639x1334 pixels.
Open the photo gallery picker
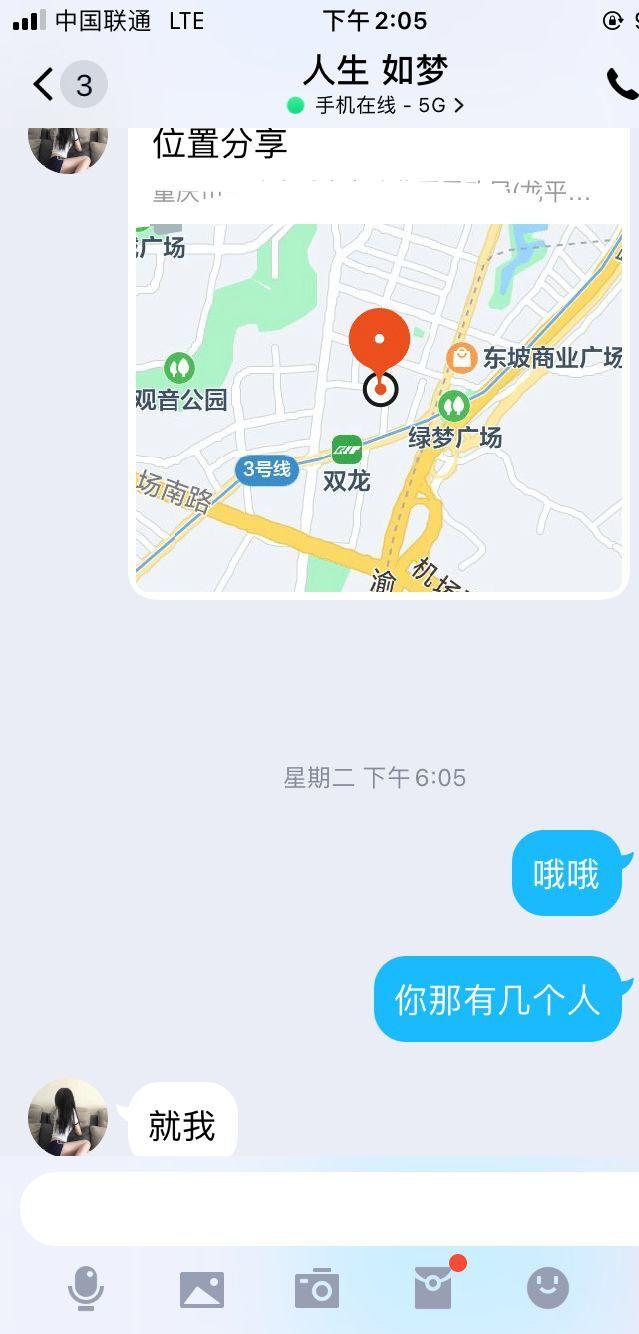[202, 1289]
